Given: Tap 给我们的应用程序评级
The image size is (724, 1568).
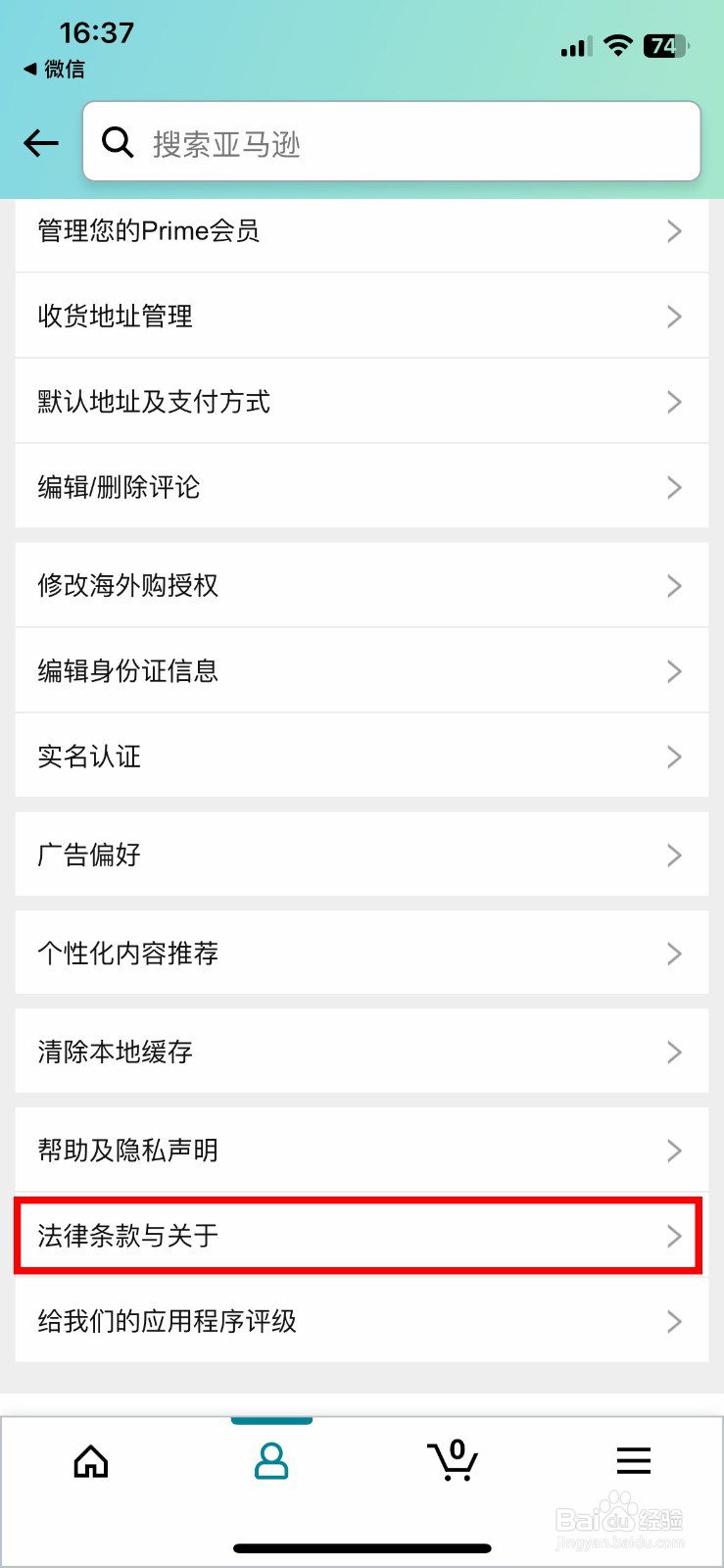Looking at the screenshot, I should (362, 1321).
